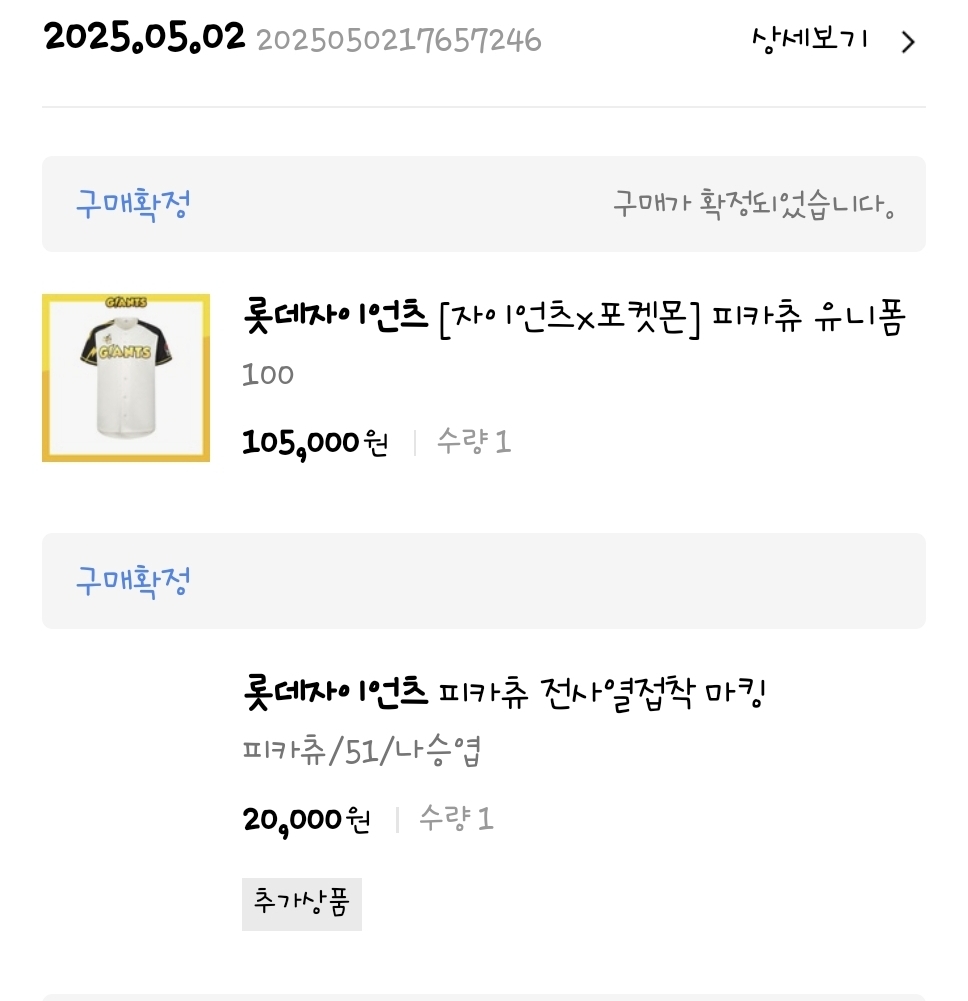Open the 피카츄 유니폼 order item

click(574, 319)
